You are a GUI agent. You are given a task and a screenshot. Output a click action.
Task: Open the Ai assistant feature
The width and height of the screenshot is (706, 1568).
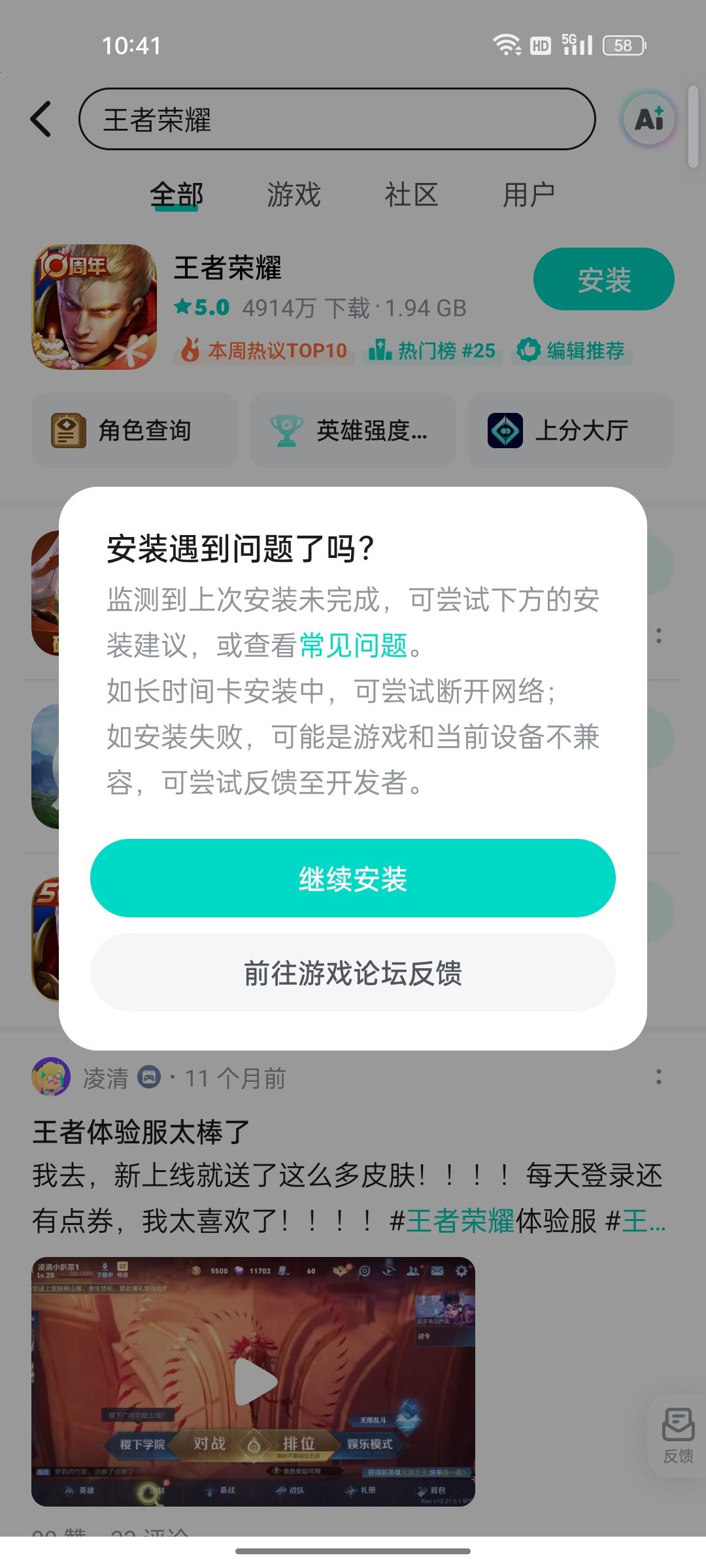coord(649,120)
